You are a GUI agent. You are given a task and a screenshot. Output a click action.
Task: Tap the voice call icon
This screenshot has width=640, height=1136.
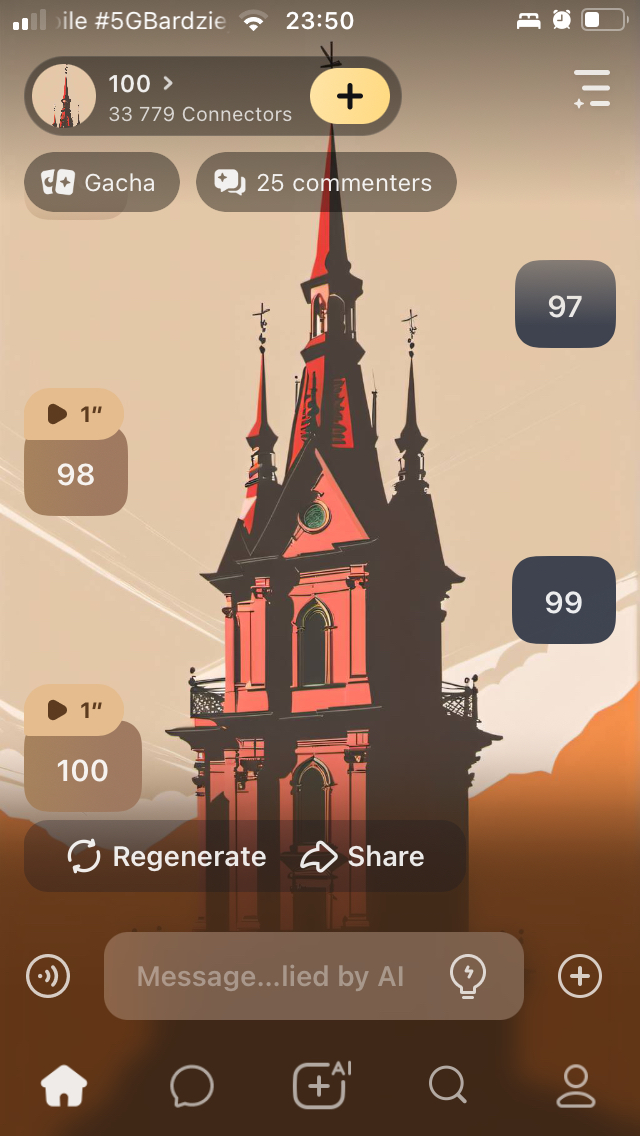click(48, 976)
